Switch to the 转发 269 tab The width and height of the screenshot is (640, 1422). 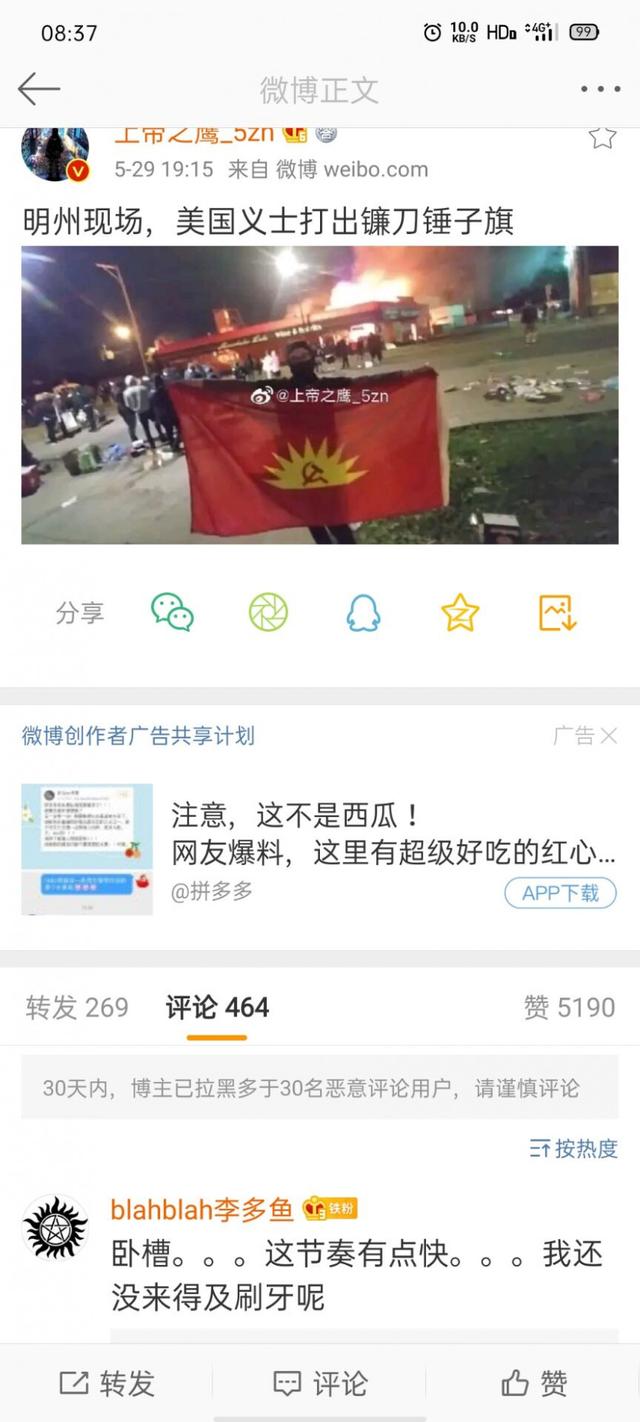click(77, 1007)
